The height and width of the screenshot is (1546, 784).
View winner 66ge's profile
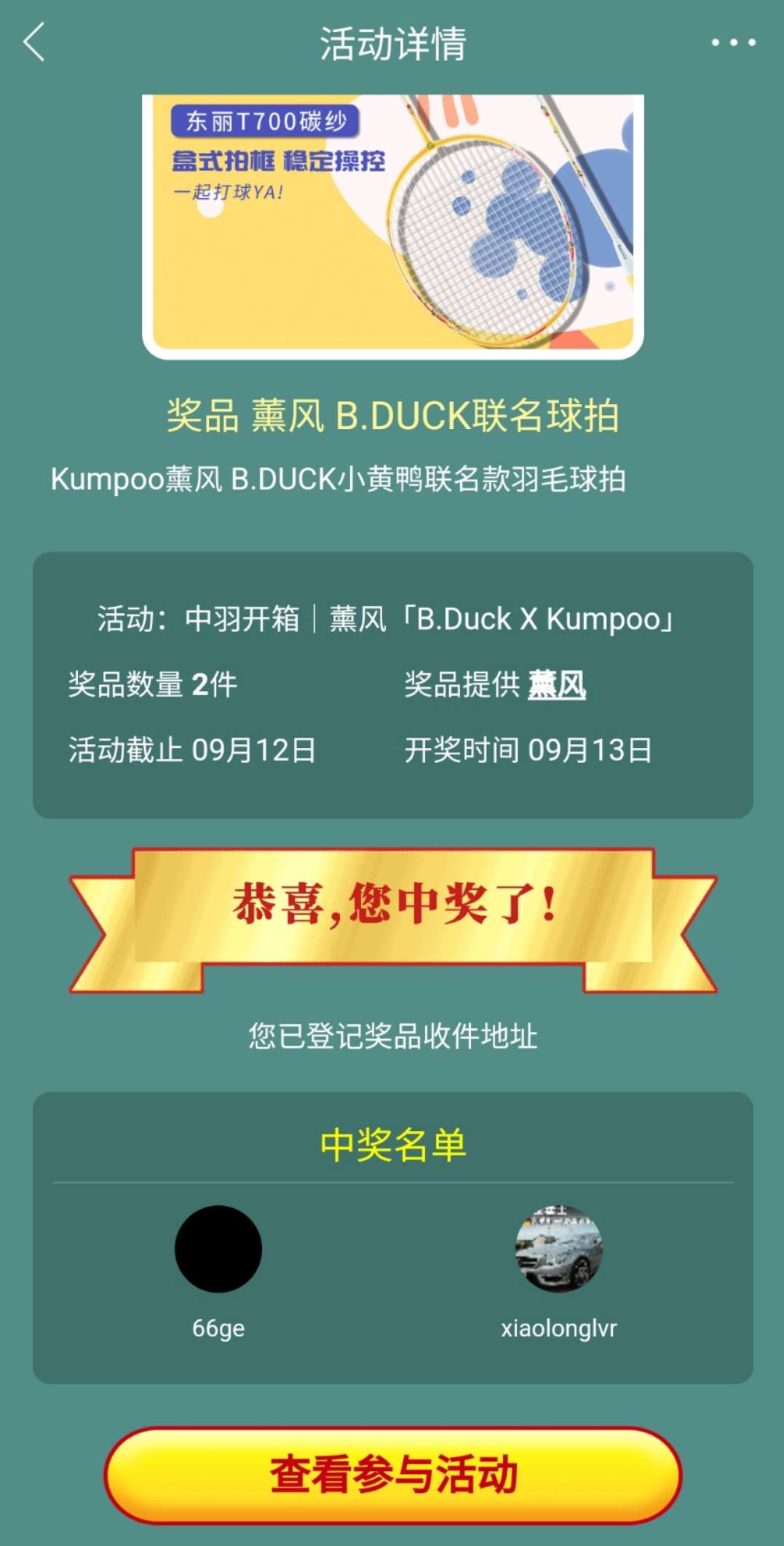point(218,1249)
